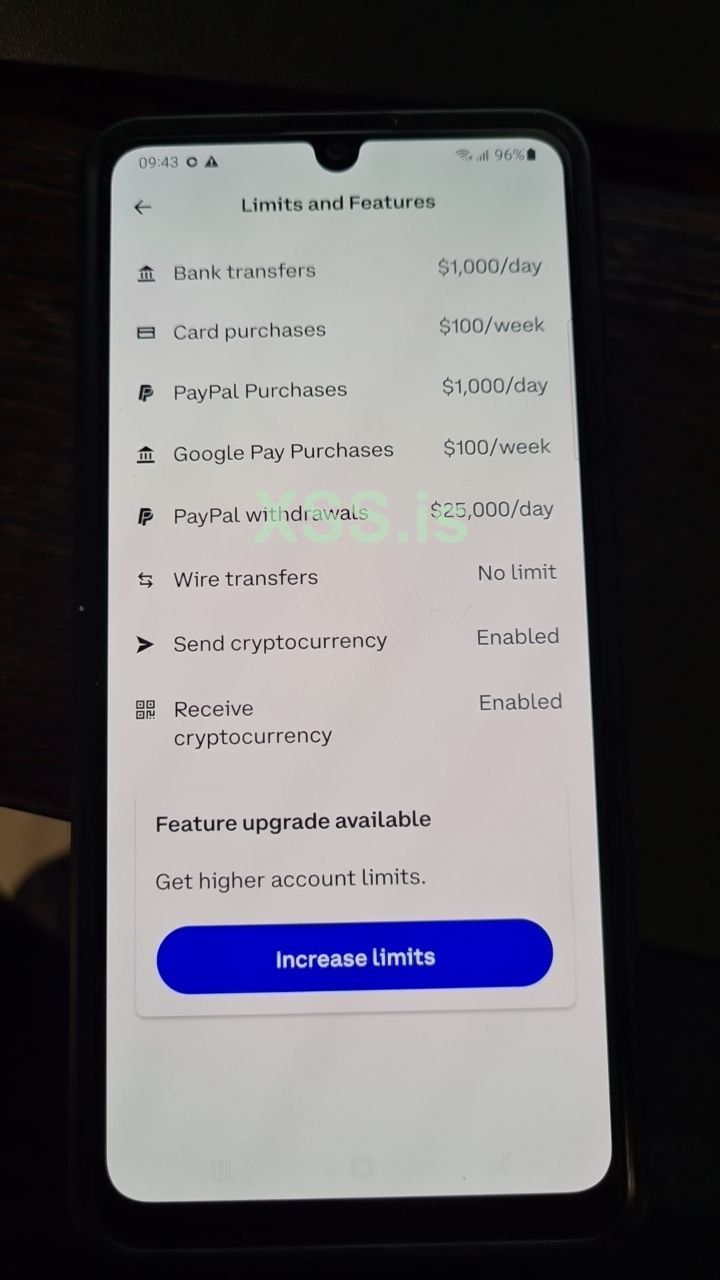Image resolution: width=720 pixels, height=1280 pixels.
Task: Go back using the top arrow
Action: pos(143,207)
